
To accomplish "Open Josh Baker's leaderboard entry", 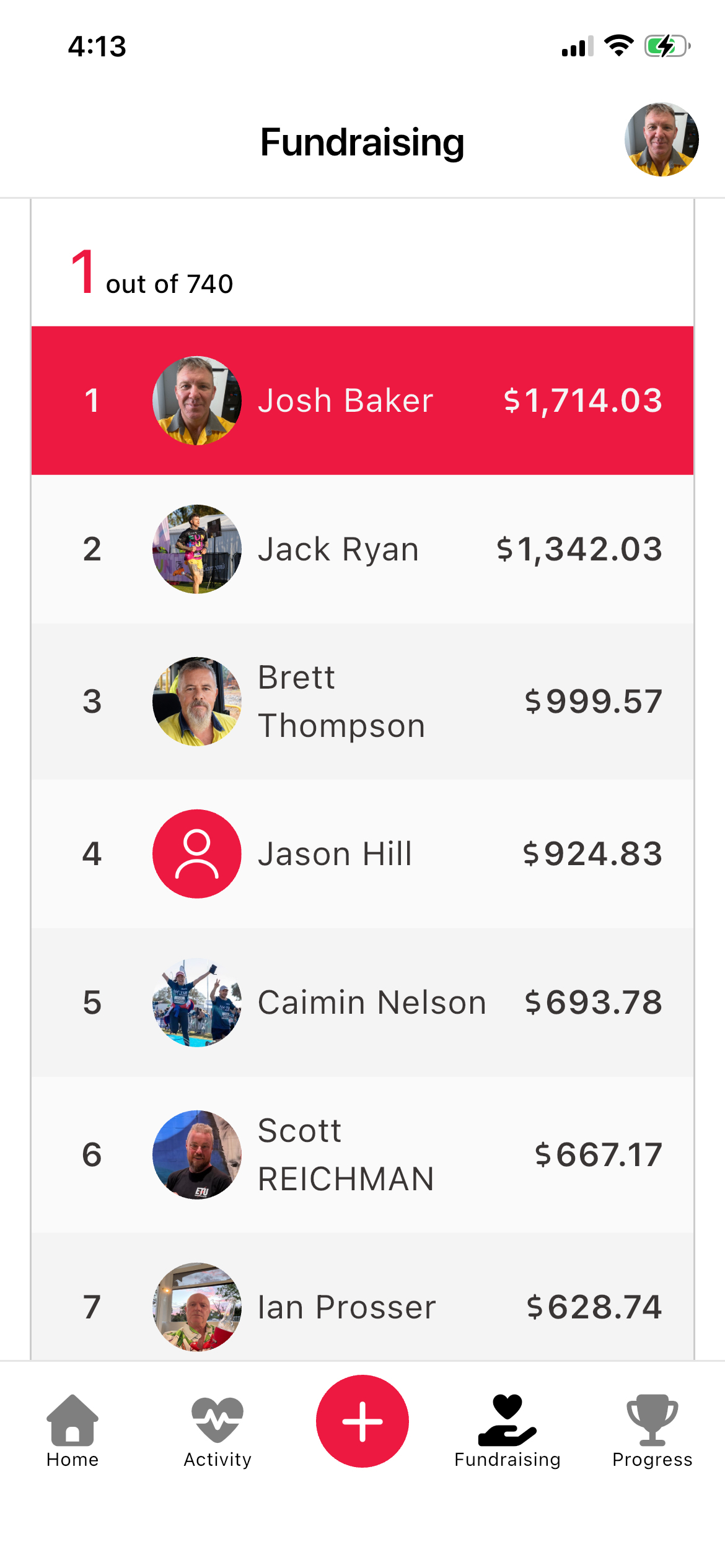I will coord(362,401).
